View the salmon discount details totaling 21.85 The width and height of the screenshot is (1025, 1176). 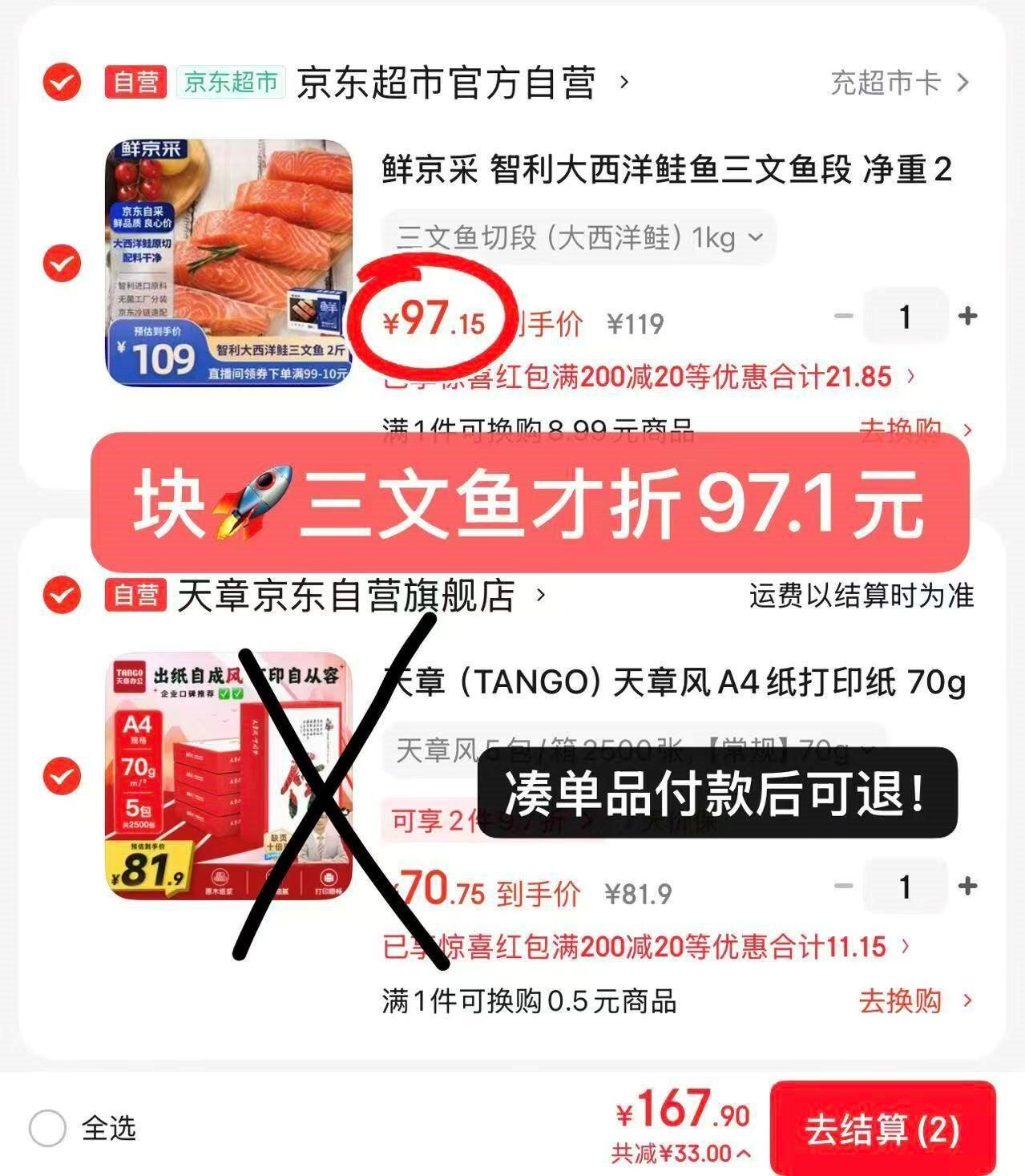coord(649,377)
